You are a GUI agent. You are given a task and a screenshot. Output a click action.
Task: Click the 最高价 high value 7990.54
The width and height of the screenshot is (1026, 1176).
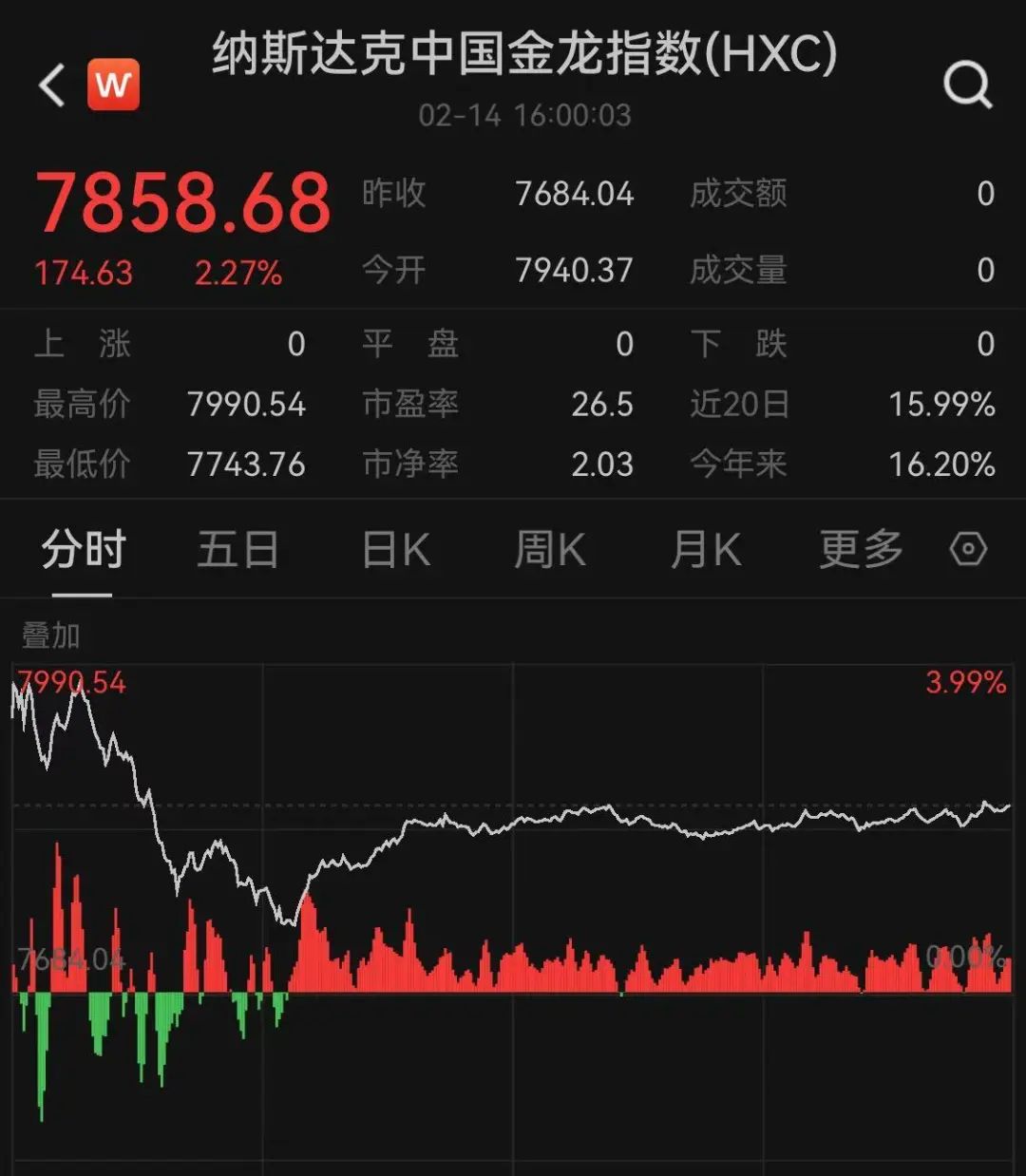pyautogui.click(x=245, y=404)
